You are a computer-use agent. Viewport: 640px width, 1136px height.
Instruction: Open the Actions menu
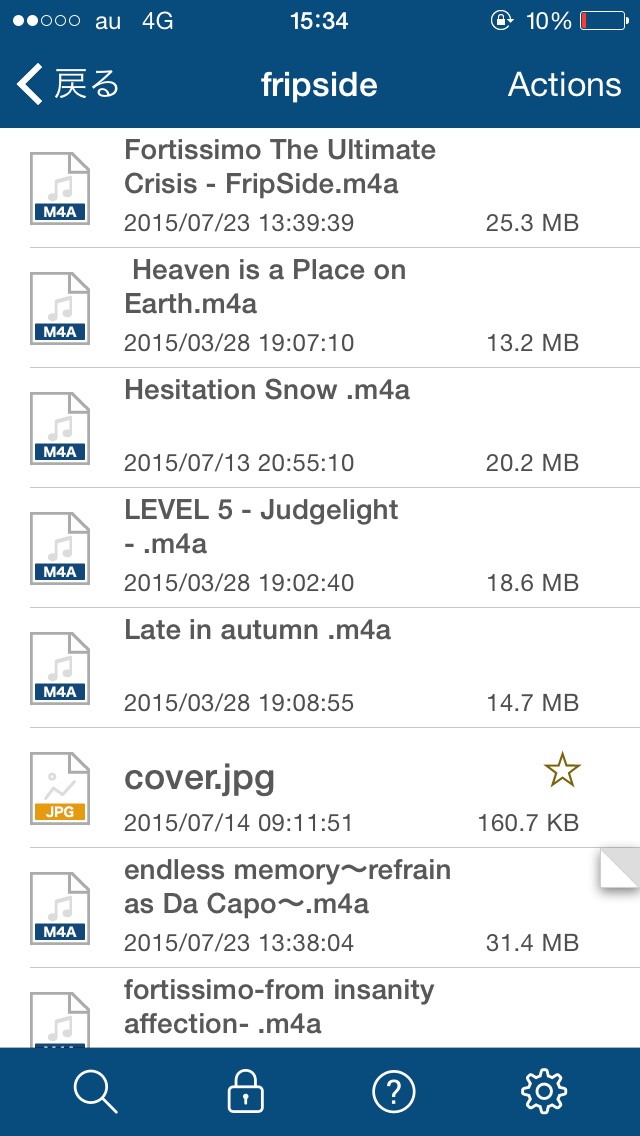pos(565,85)
